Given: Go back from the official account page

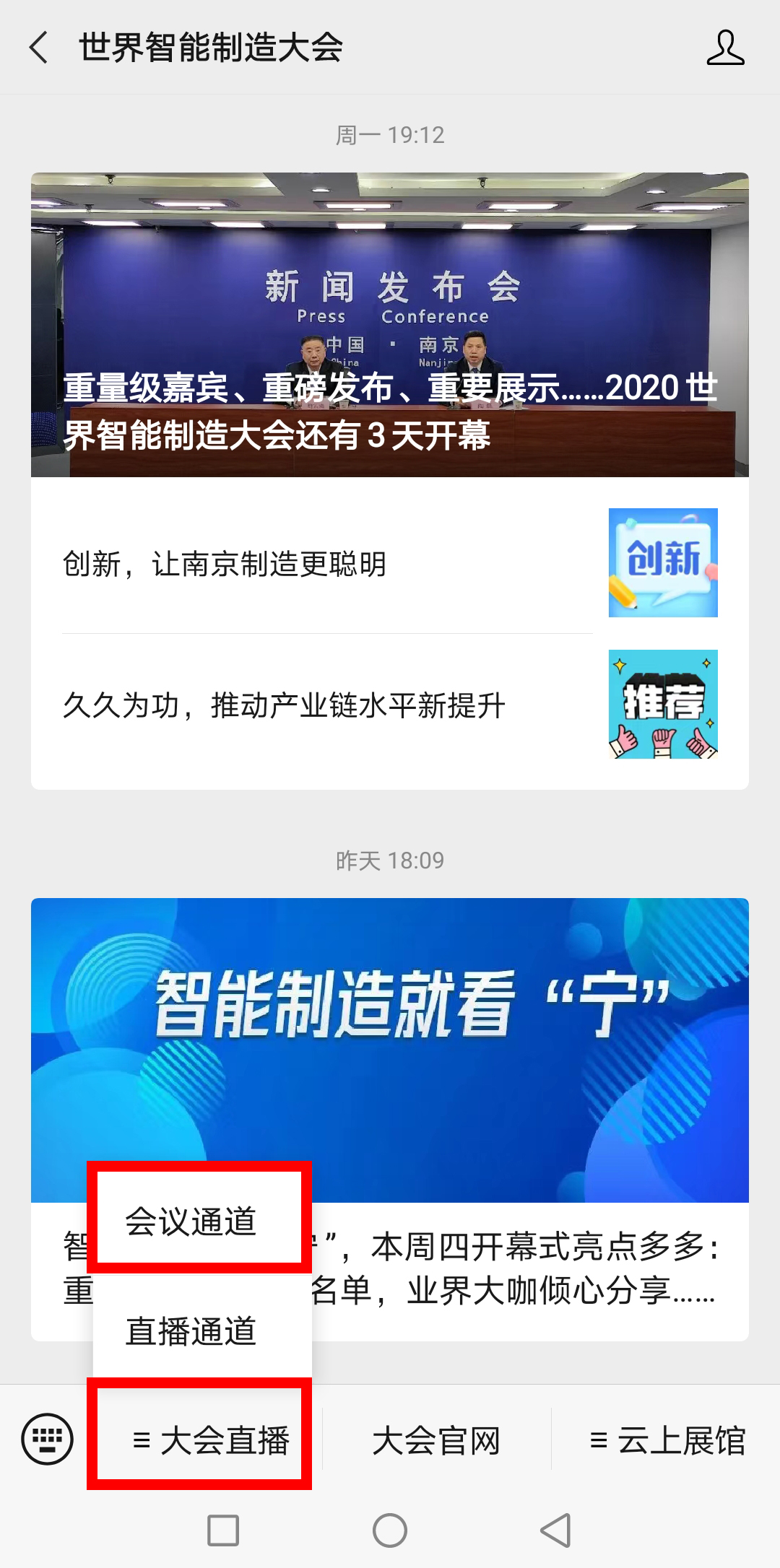Looking at the screenshot, I should (x=39, y=48).
